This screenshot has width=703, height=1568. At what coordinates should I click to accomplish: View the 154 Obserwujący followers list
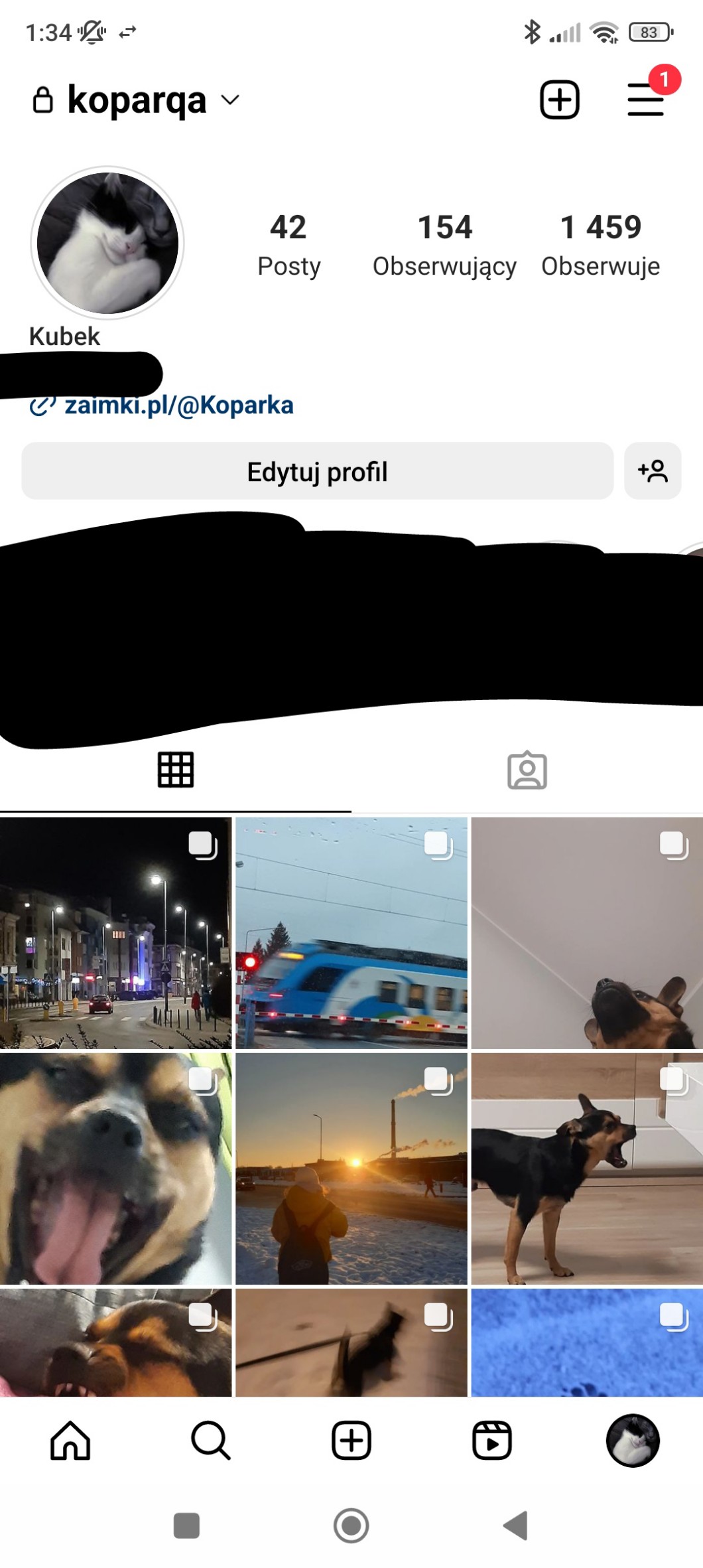click(444, 244)
